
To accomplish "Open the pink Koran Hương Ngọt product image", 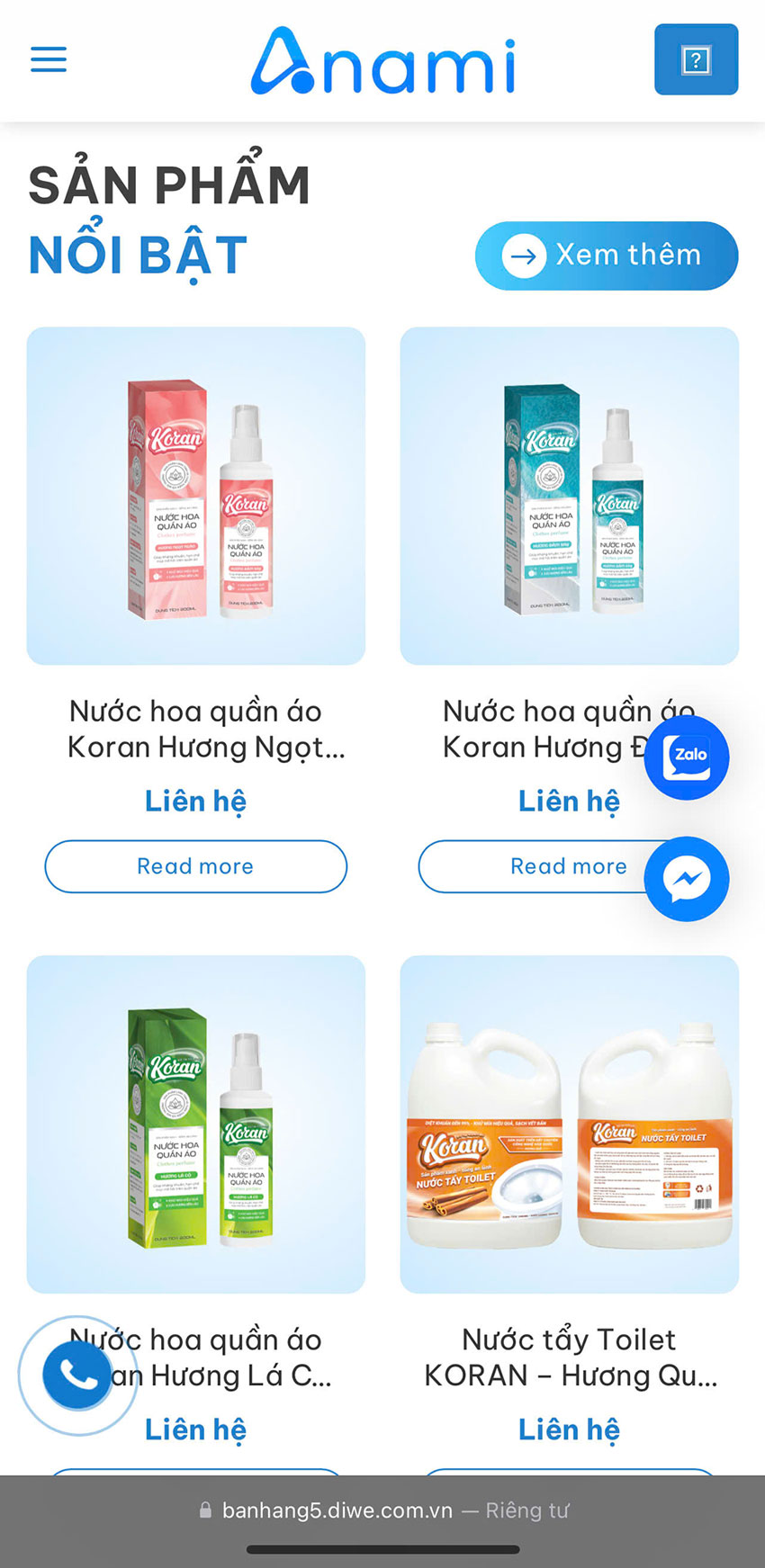I will tap(196, 496).
